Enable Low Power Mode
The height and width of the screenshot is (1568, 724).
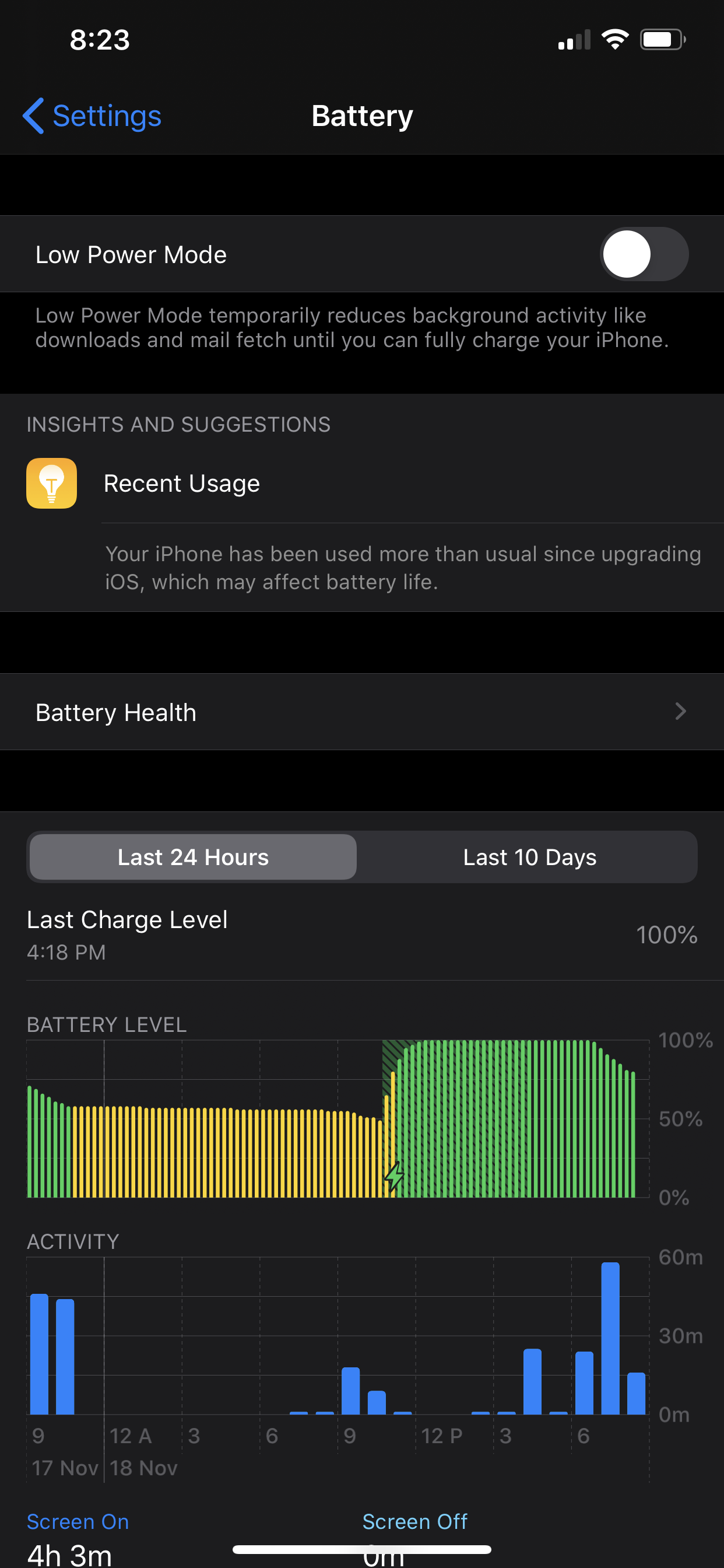click(644, 254)
